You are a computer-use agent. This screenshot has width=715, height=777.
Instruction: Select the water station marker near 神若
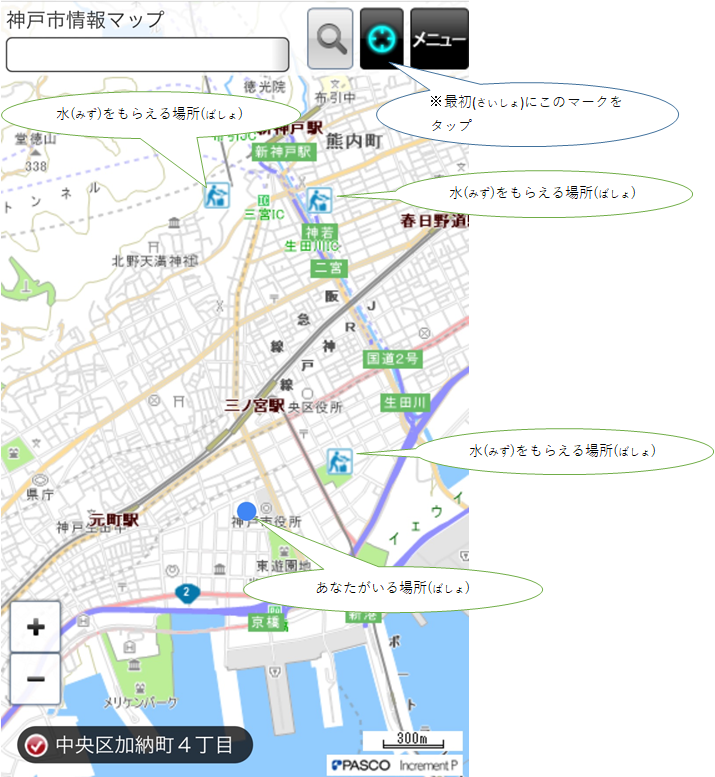click(x=319, y=200)
